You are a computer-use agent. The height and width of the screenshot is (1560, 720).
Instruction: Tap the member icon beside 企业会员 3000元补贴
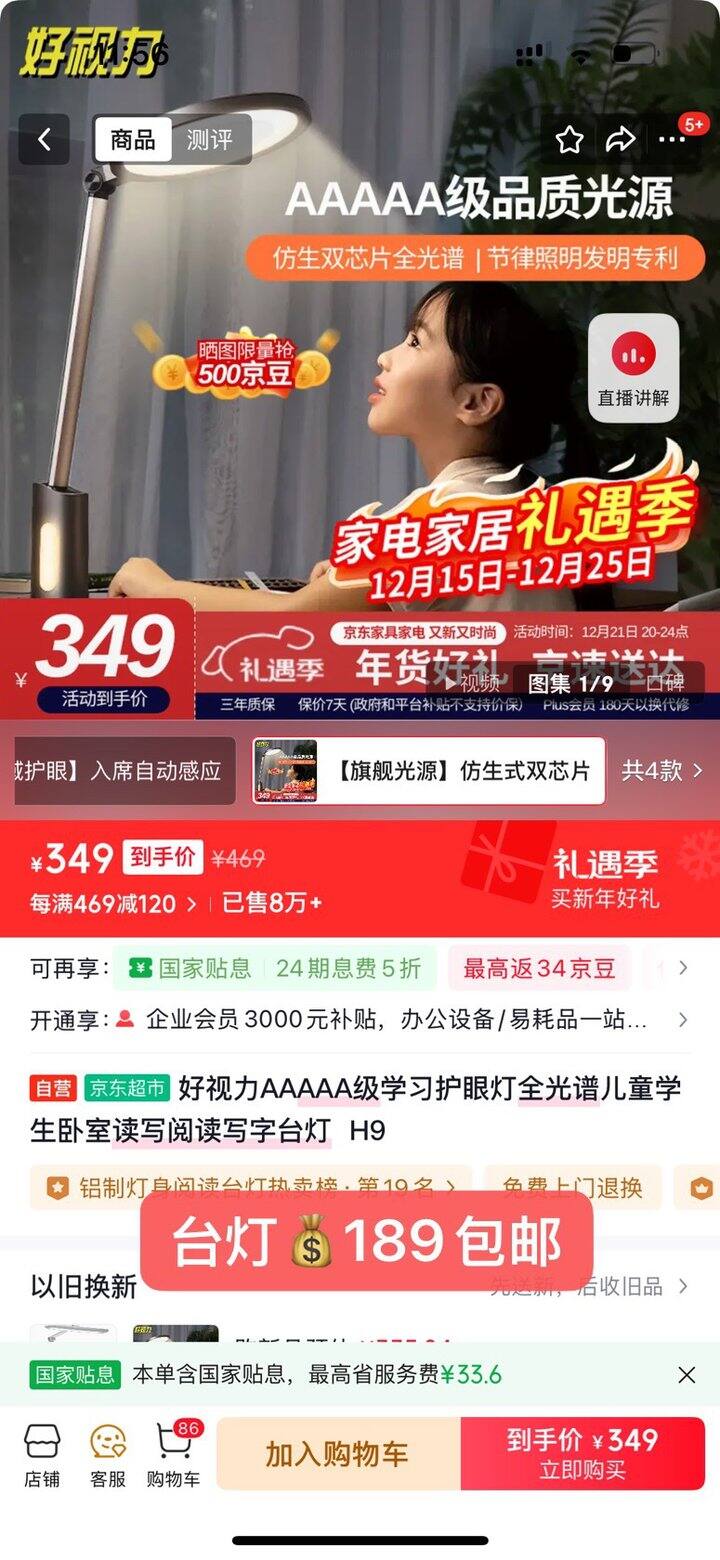coord(124,1020)
